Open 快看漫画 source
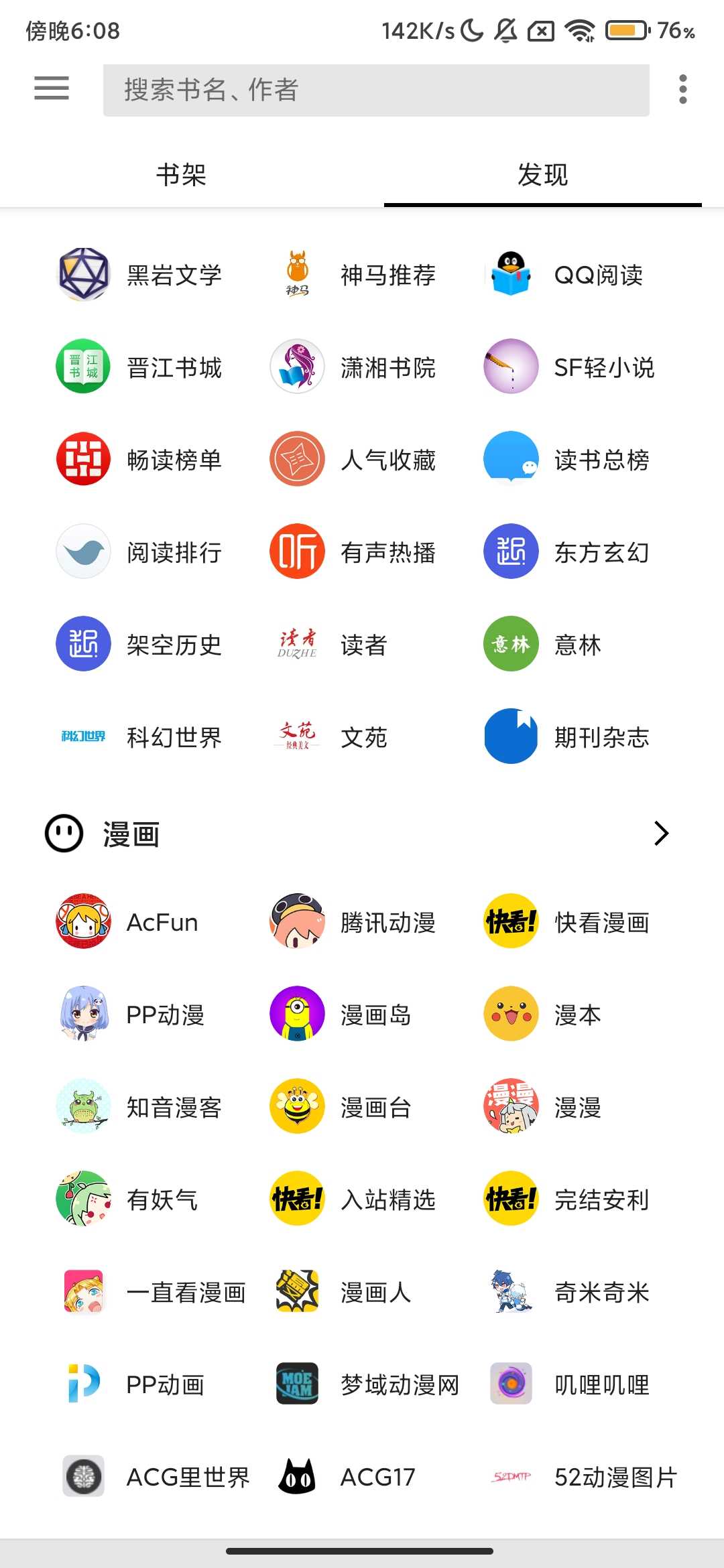Screen dimensions: 724x1568 [568, 922]
